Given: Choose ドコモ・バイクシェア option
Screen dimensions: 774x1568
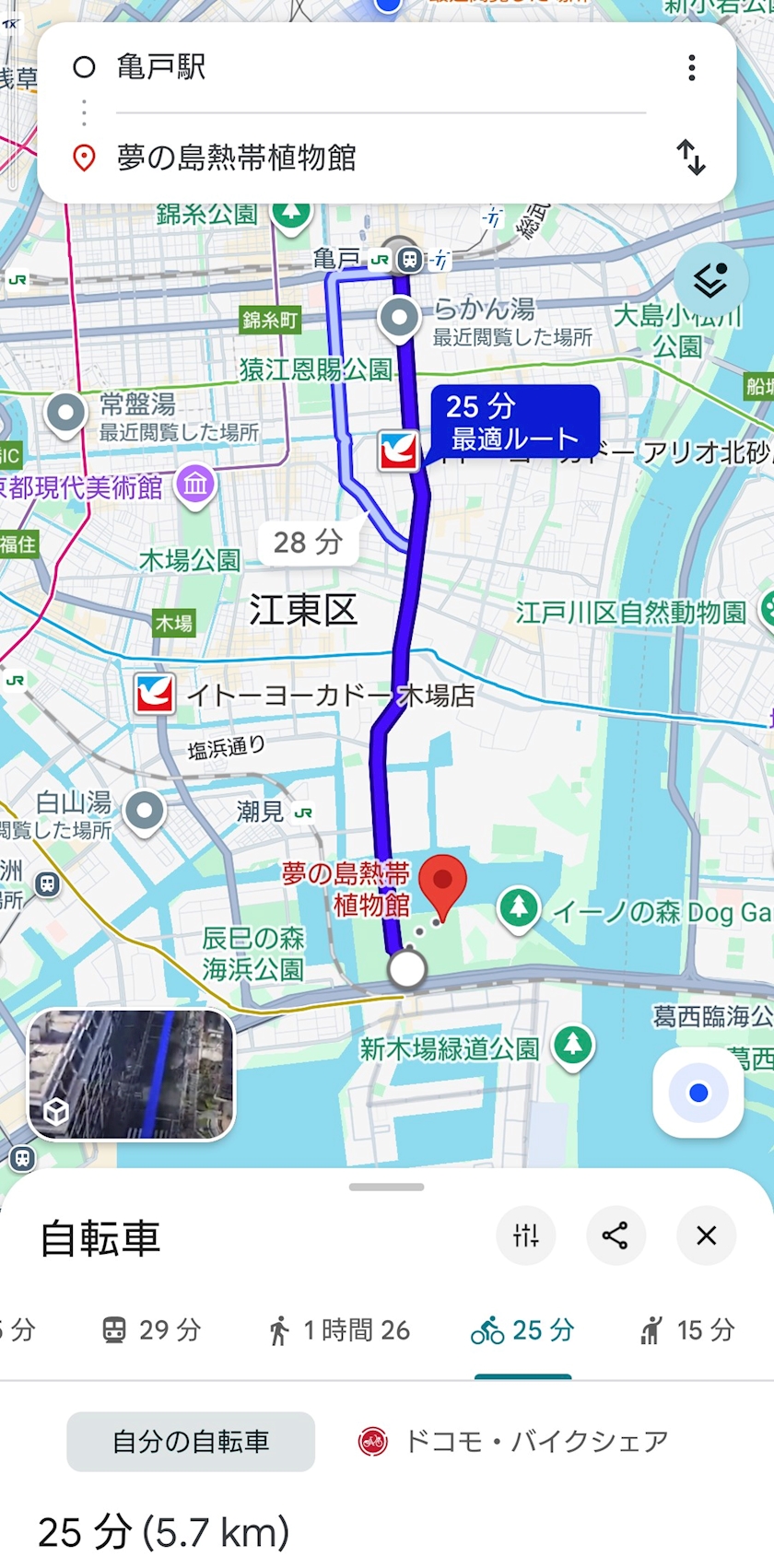Looking at the screenshot, I should (513, 1442).
